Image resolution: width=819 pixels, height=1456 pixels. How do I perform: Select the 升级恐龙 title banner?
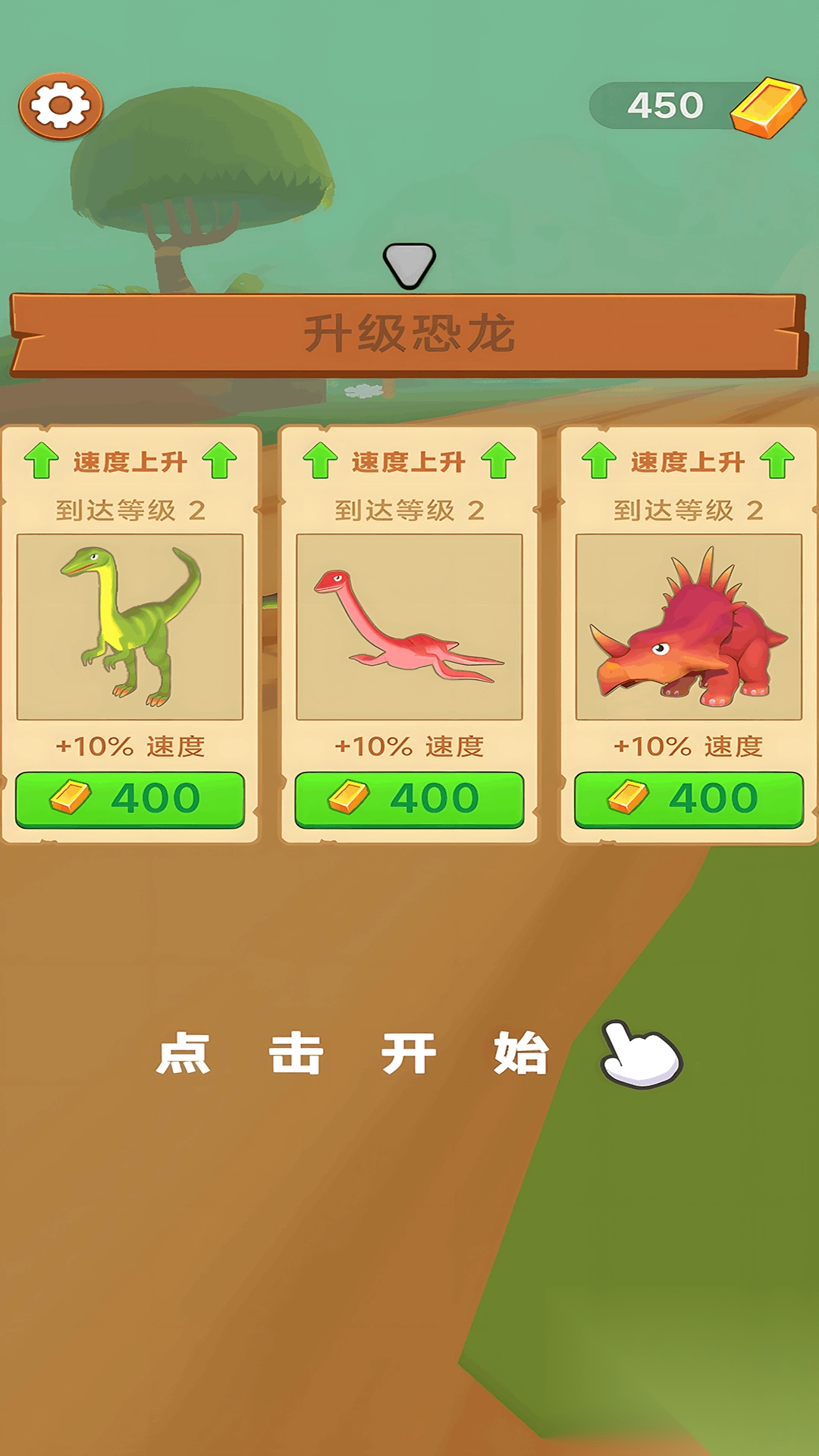pyautogui.click(x=409, y=331)
